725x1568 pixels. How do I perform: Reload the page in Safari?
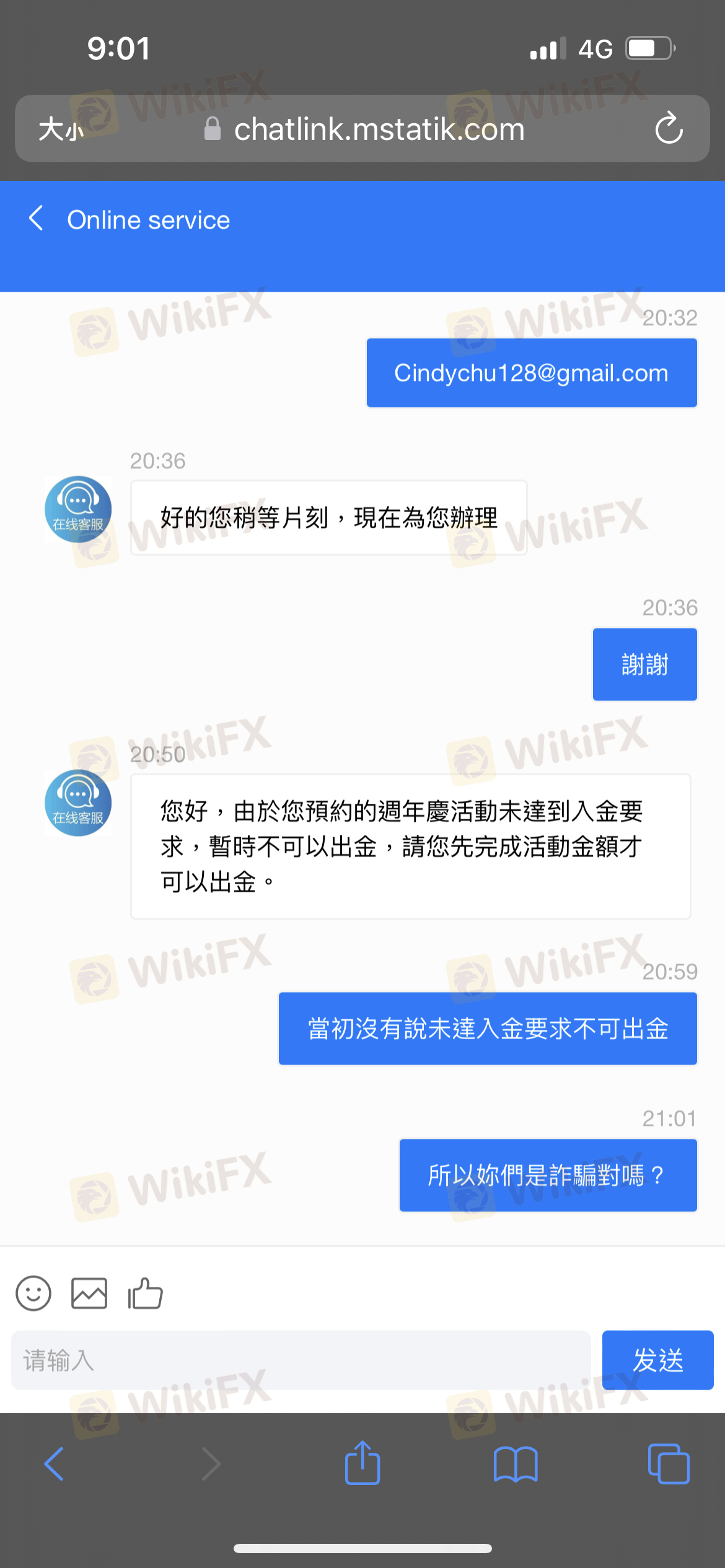point(669,128)
